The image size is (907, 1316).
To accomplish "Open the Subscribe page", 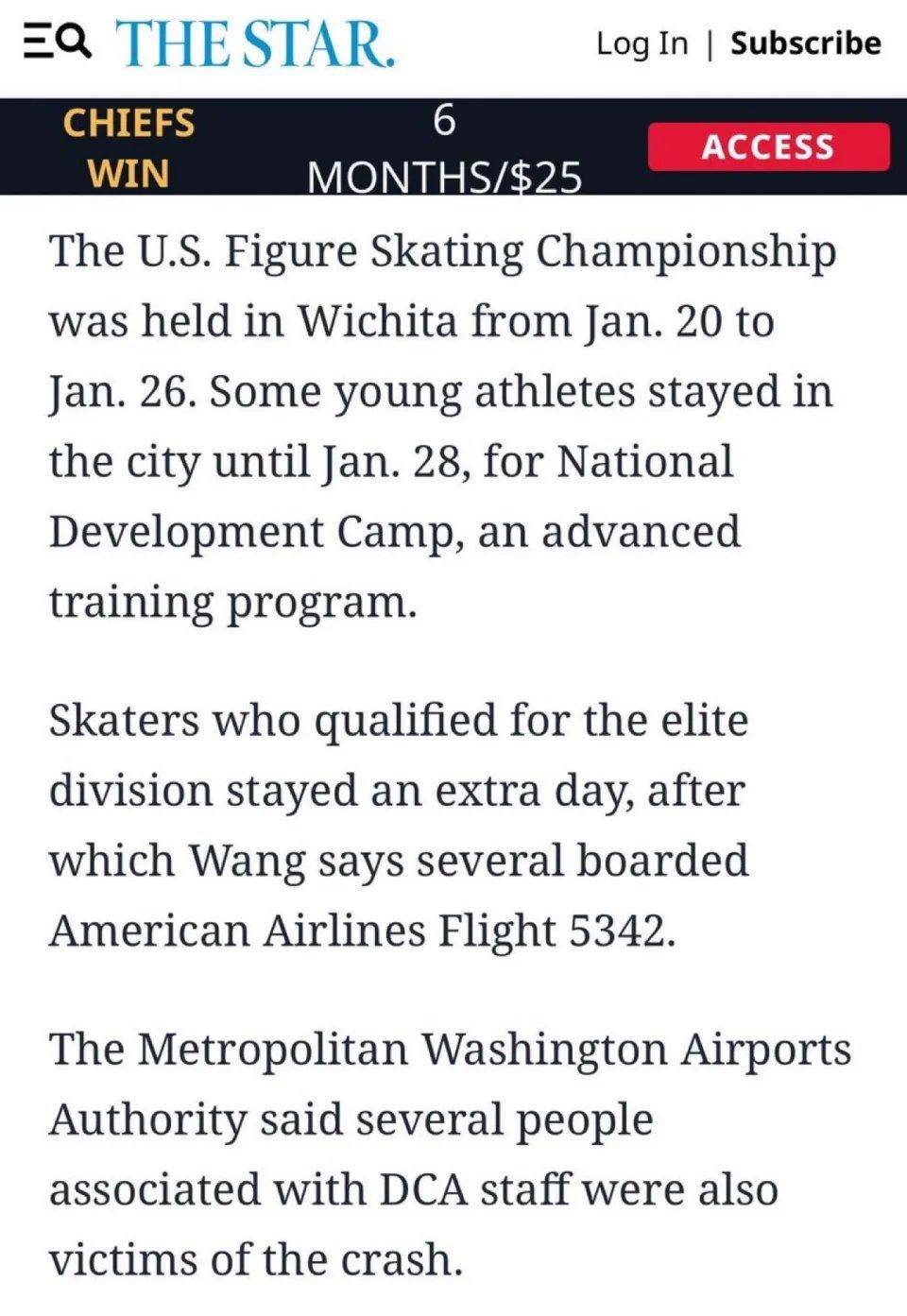I will pyautogui.click(x=806, y=43).
